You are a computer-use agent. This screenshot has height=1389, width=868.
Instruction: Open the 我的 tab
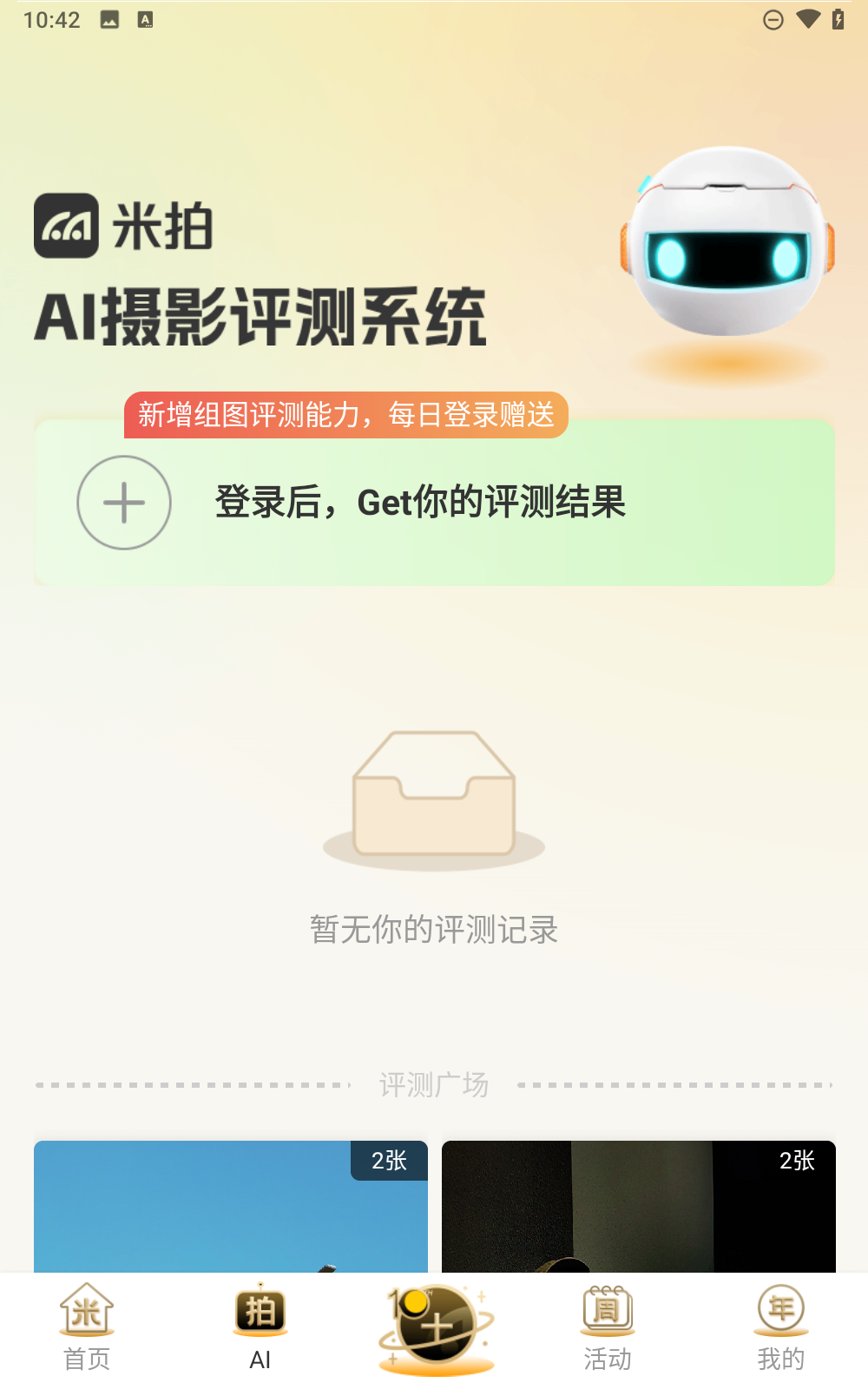click(781, 1328)
